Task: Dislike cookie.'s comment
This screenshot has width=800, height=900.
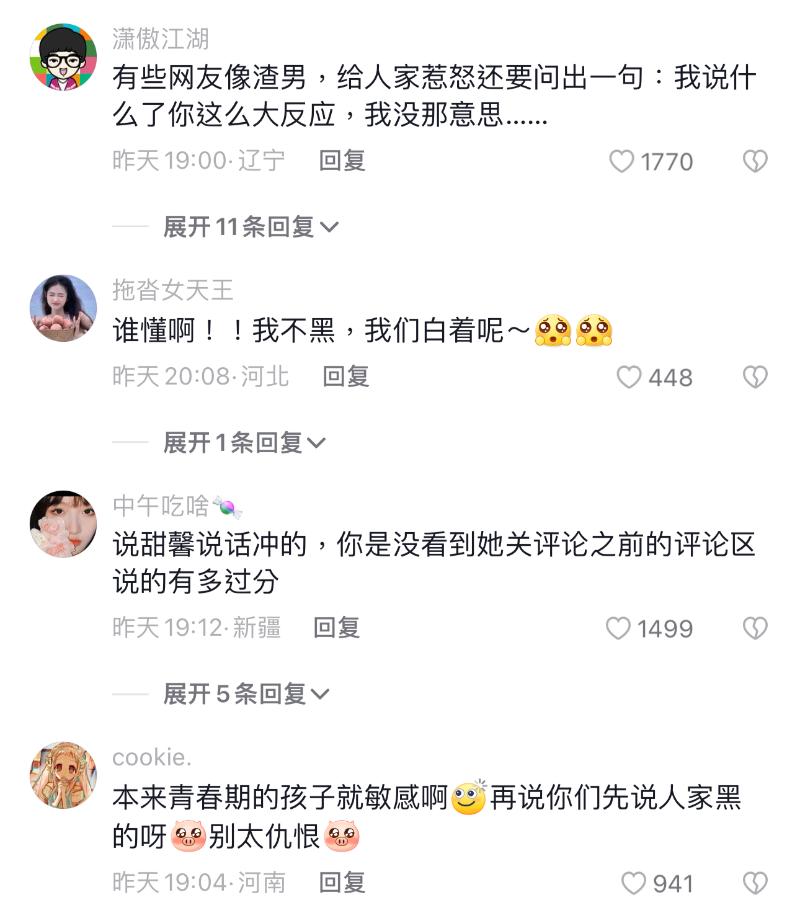Action: pos(755,883)
